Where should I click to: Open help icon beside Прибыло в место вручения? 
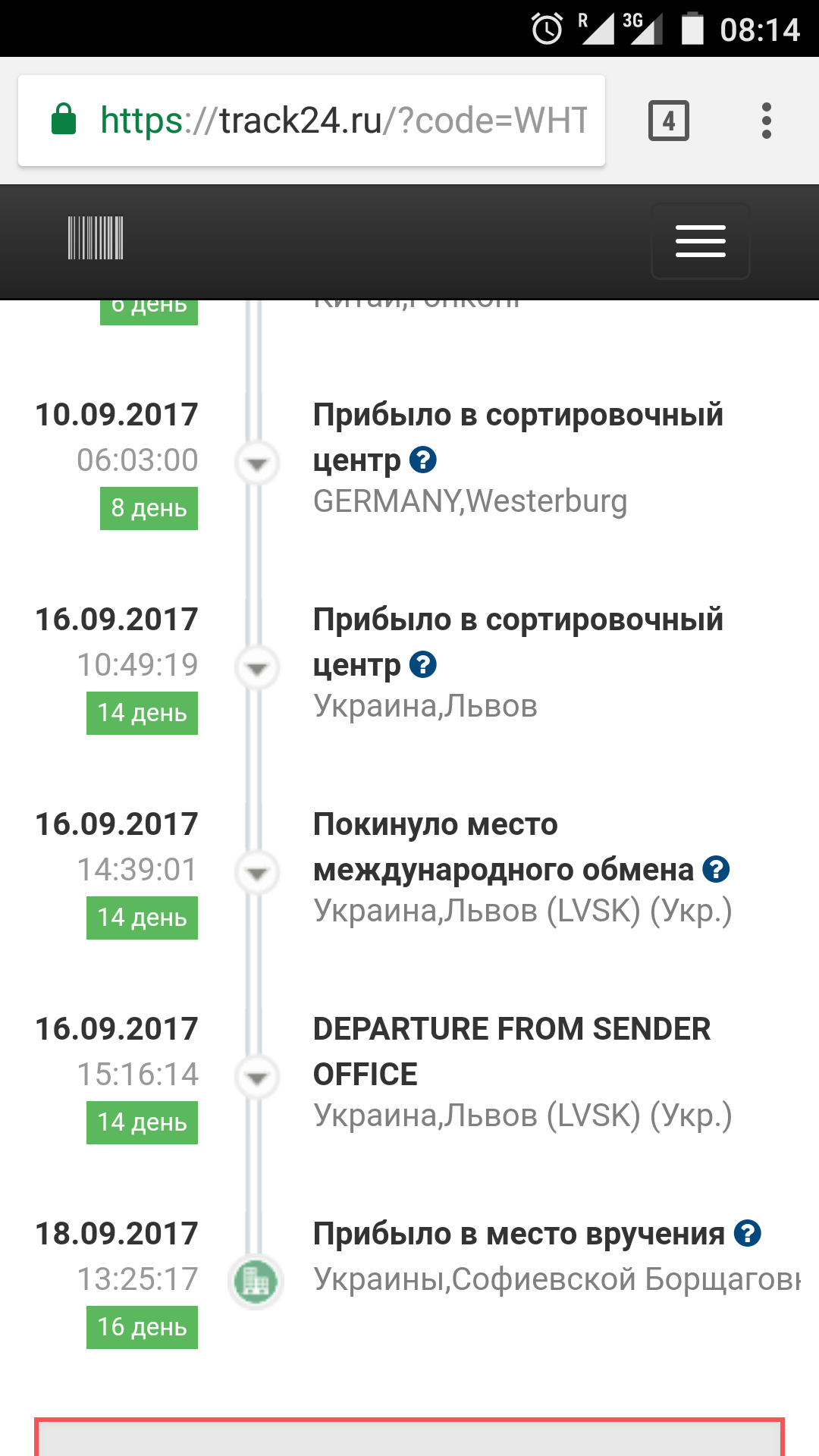coord(747,1234)
